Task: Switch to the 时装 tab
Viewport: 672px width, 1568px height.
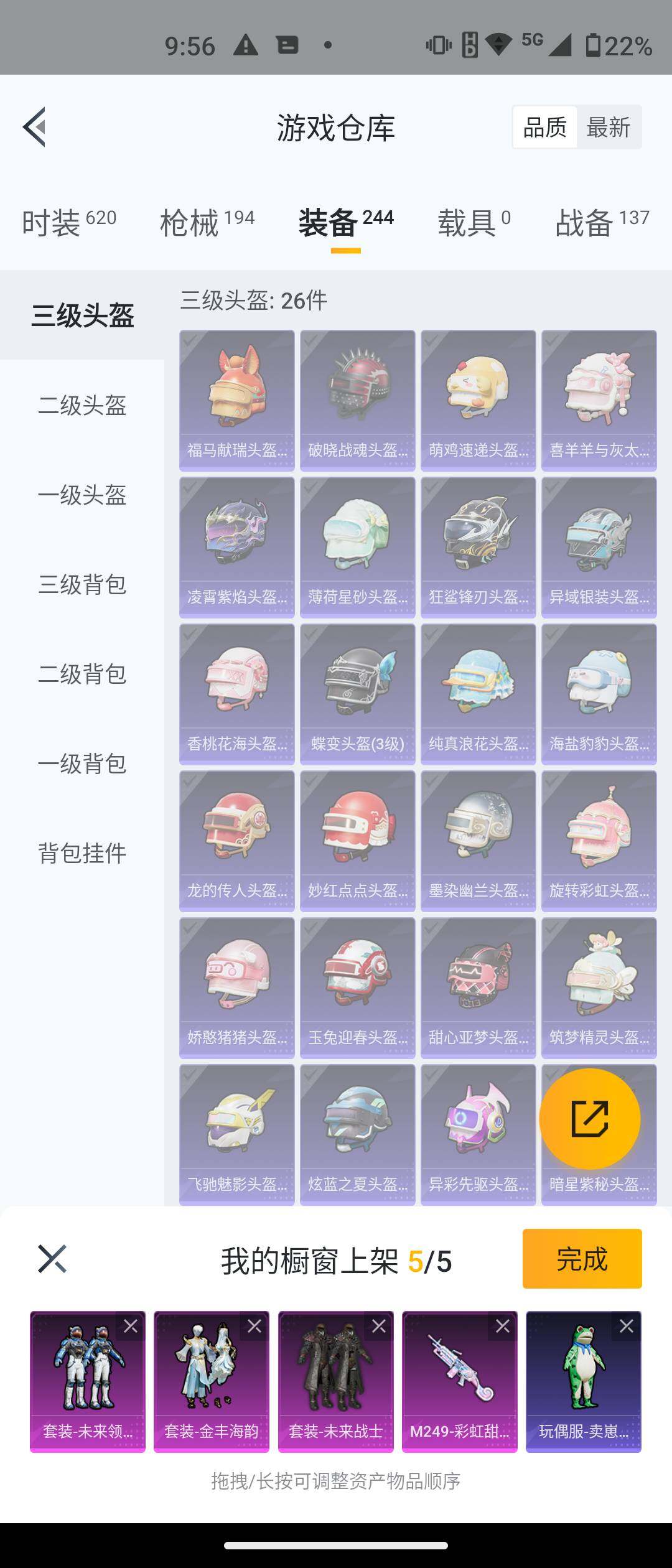Action: pos(69,222)
